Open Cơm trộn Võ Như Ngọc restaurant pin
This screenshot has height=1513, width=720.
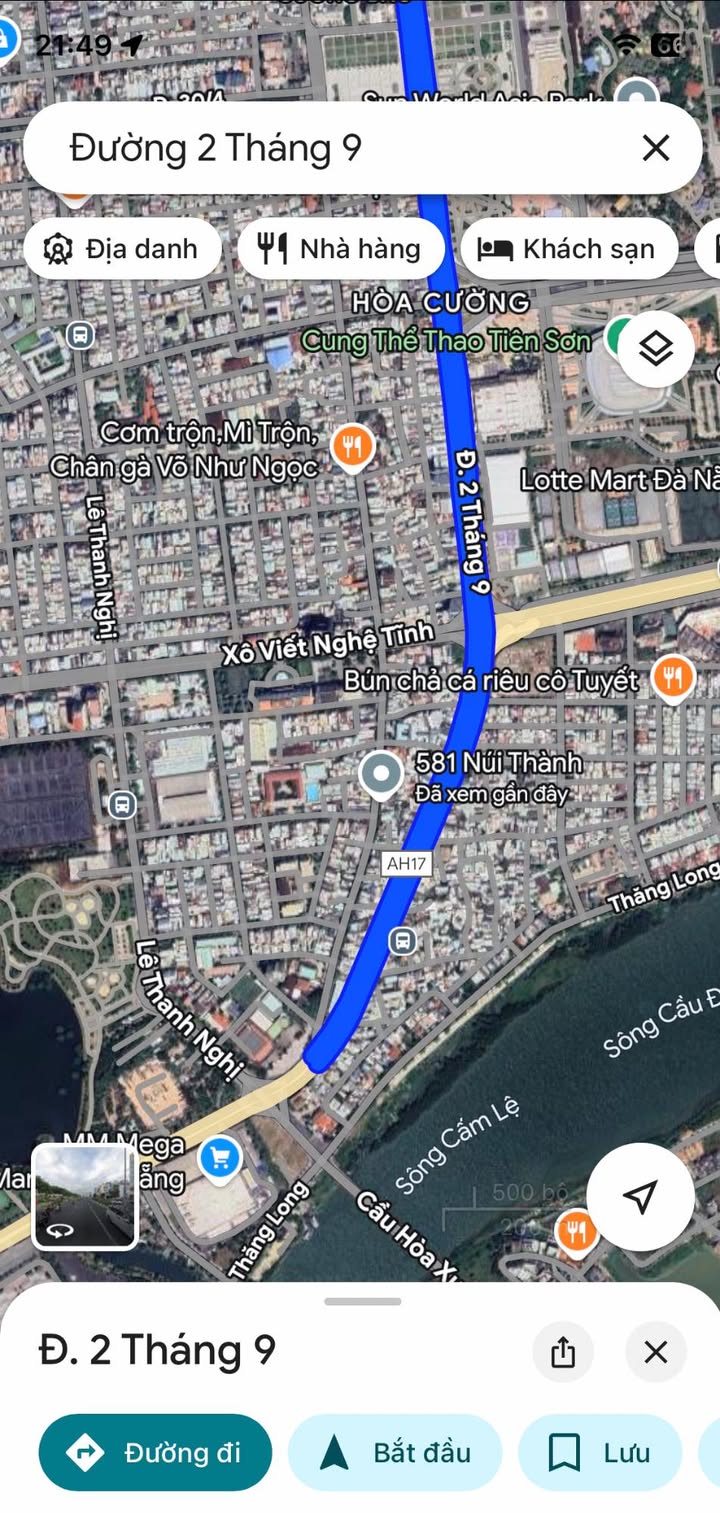[352, 446]
